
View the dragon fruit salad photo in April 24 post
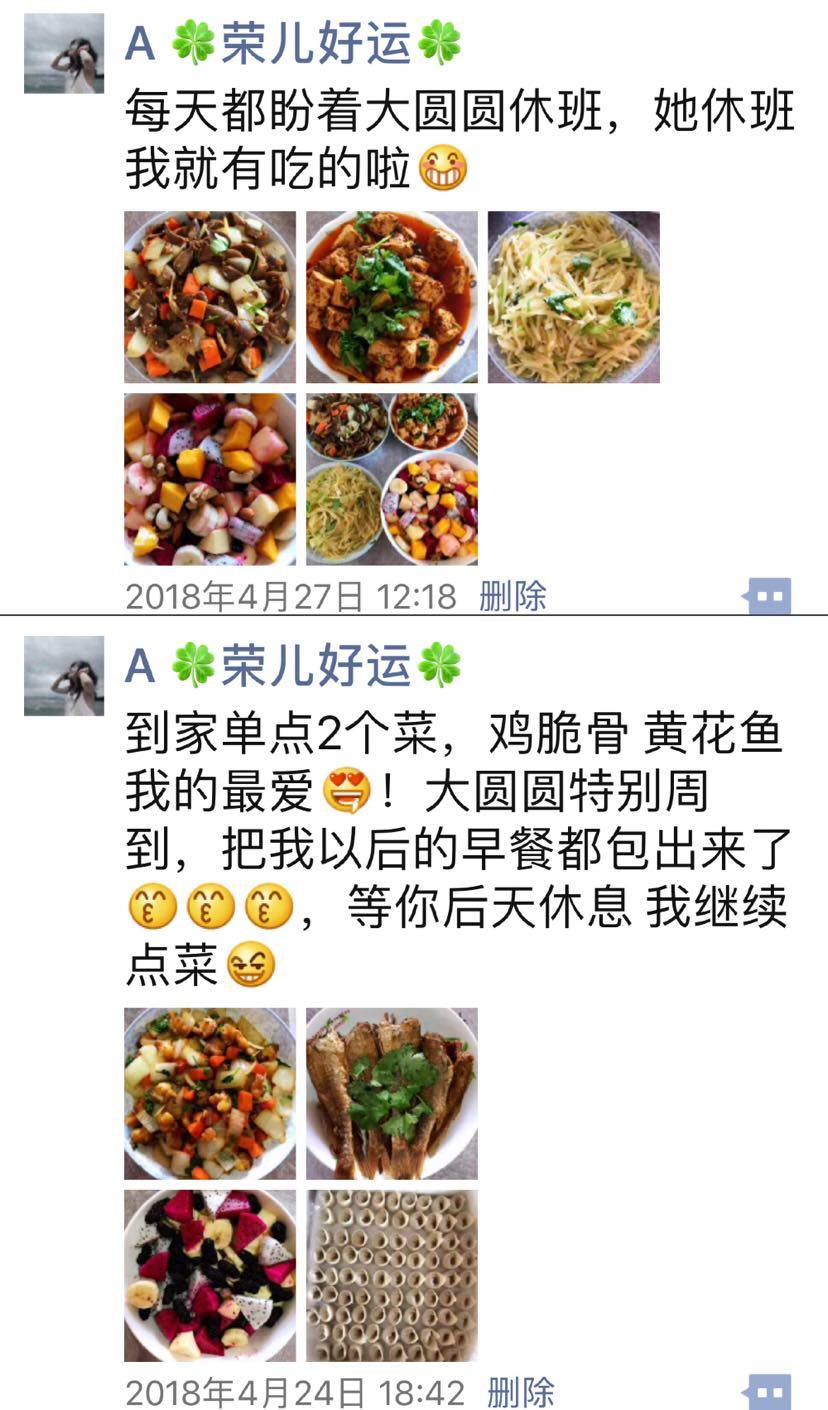pyautogui.click(x=210, y=1275)
